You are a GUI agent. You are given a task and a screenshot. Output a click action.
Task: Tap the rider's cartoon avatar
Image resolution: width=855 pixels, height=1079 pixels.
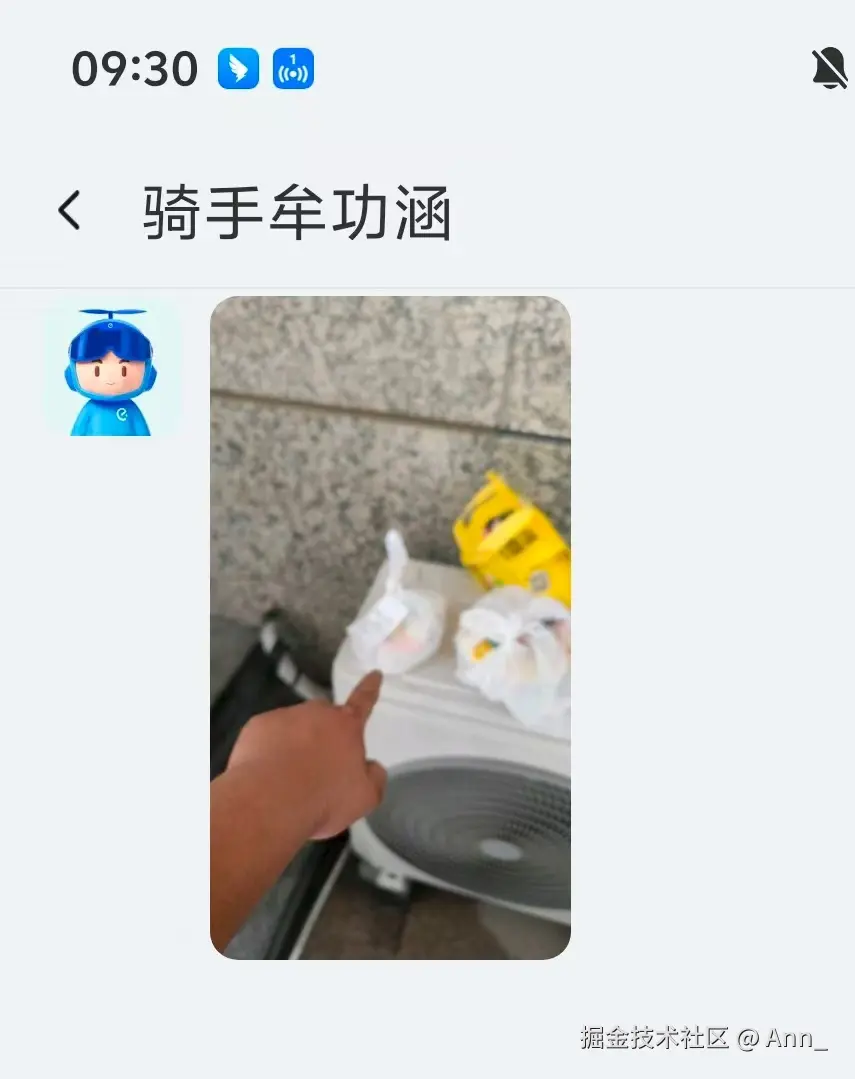(x=111, y=372)
